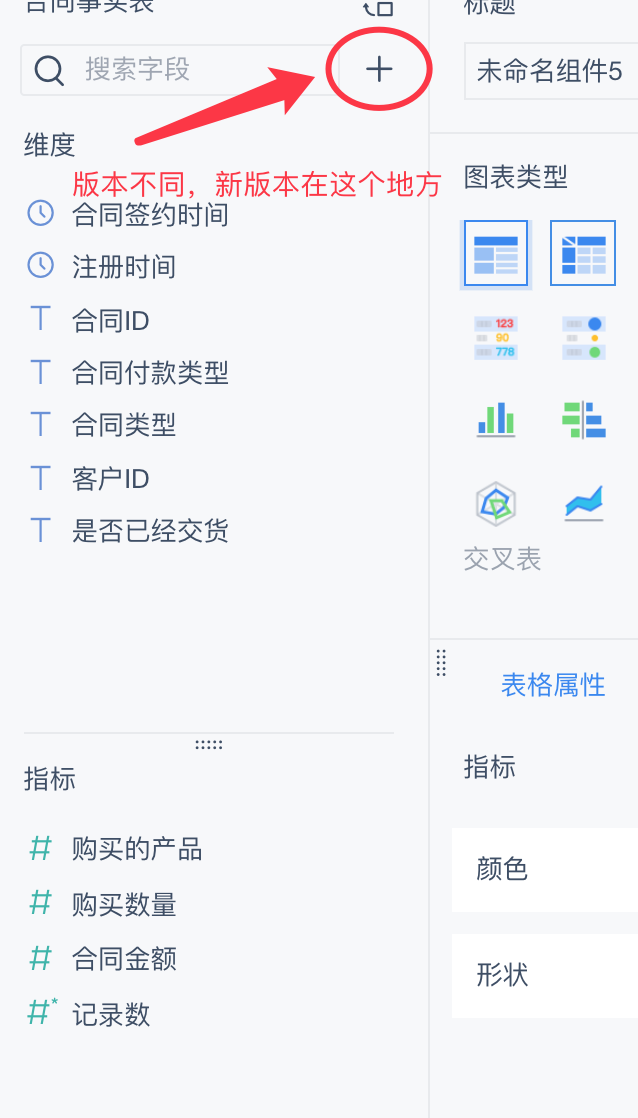Select the 注册时间 dimension field
The image size is (638, 1118).
pyautogui.click(x=124, y=267)
